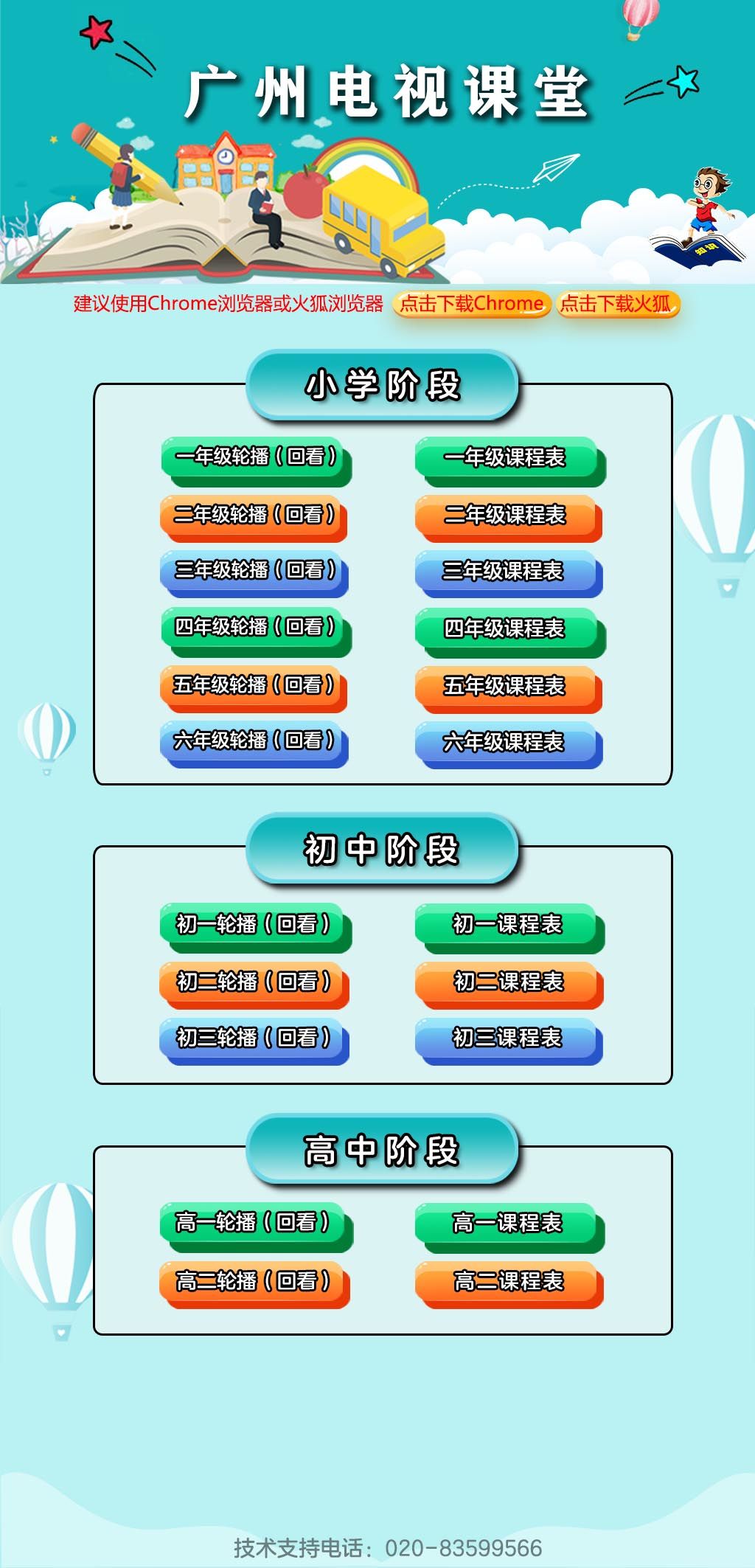
Task: Open 一年级课程表
Action: click(508, 459)
